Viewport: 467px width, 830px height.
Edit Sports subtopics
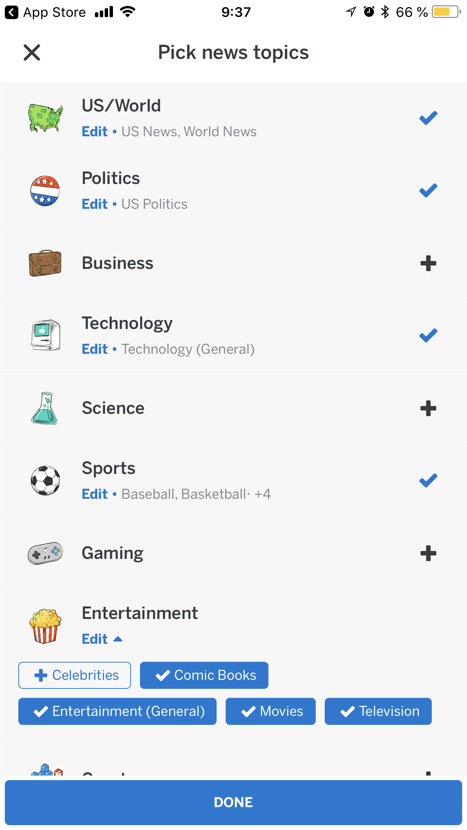pyautogui.click(x=94, y=494)
